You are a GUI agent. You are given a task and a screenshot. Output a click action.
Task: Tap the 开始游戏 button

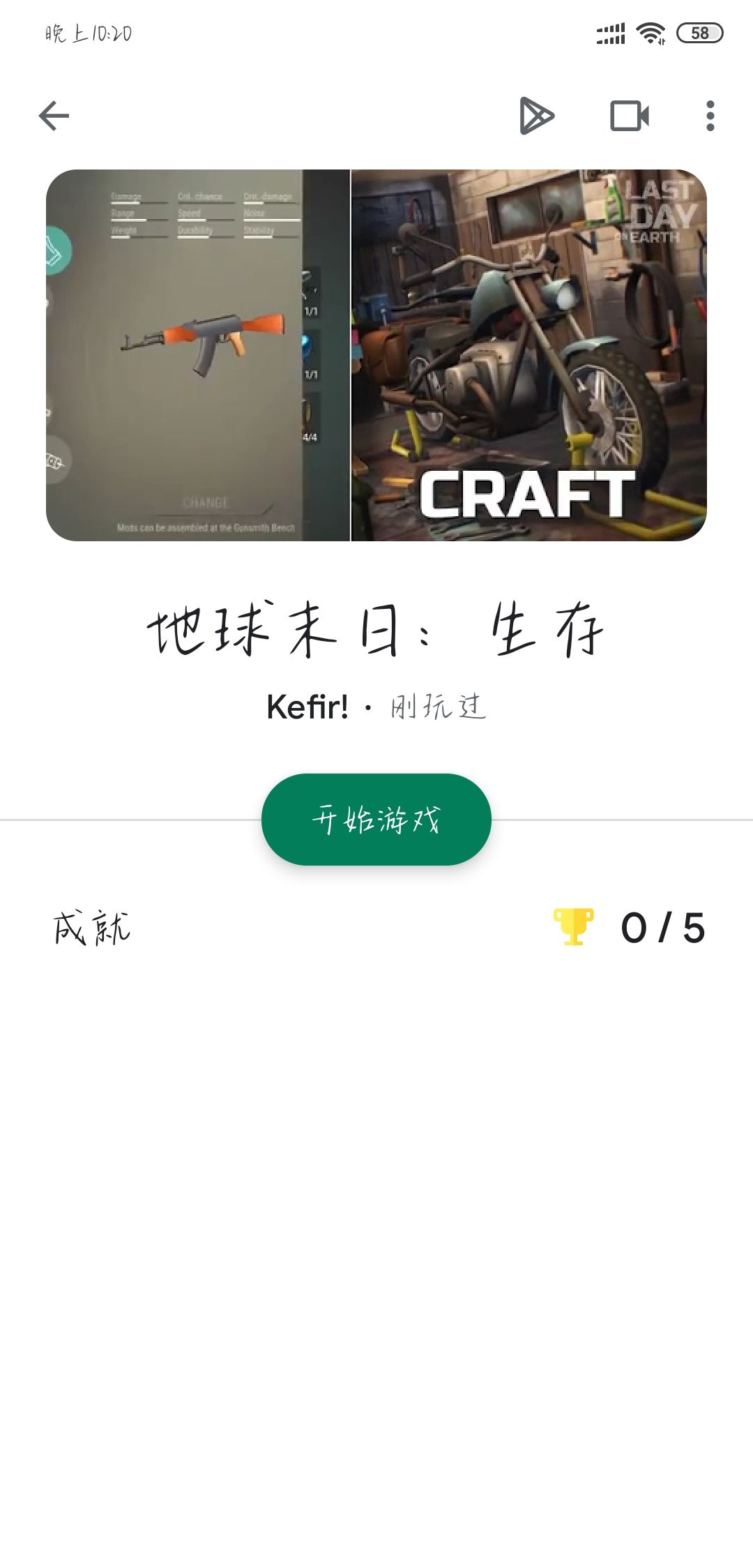click(376, 820)
